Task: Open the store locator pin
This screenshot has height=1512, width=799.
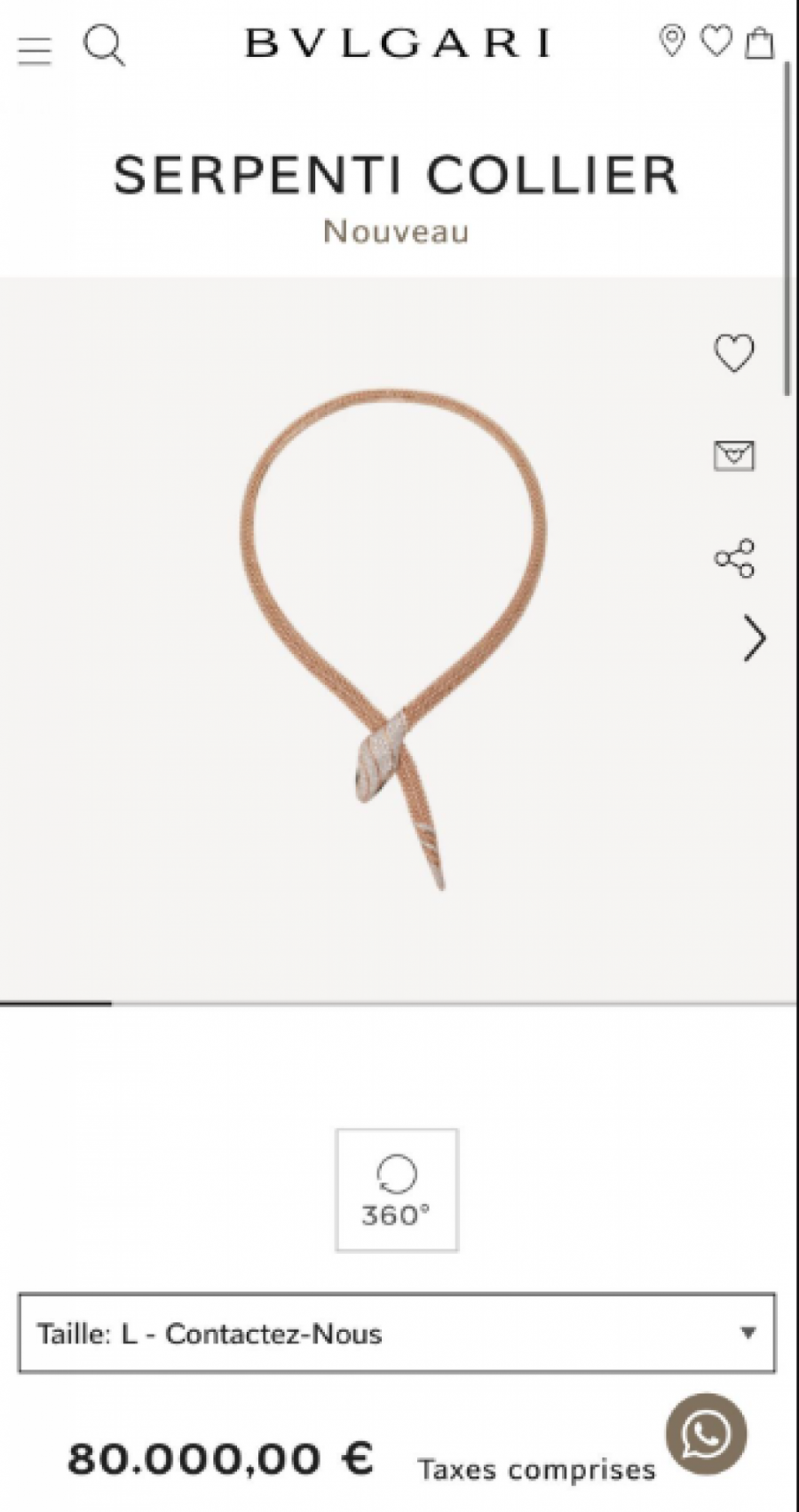Action: point(672,41)
